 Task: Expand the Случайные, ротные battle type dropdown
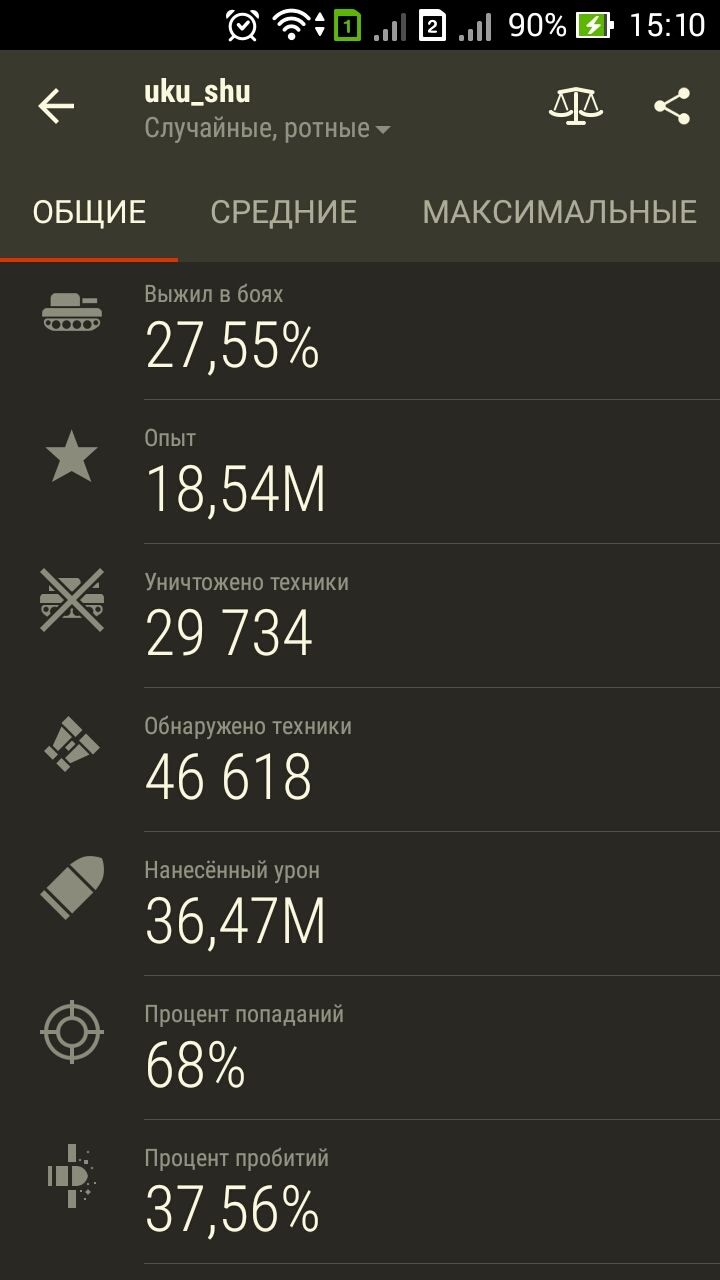[x=267, y=129]
